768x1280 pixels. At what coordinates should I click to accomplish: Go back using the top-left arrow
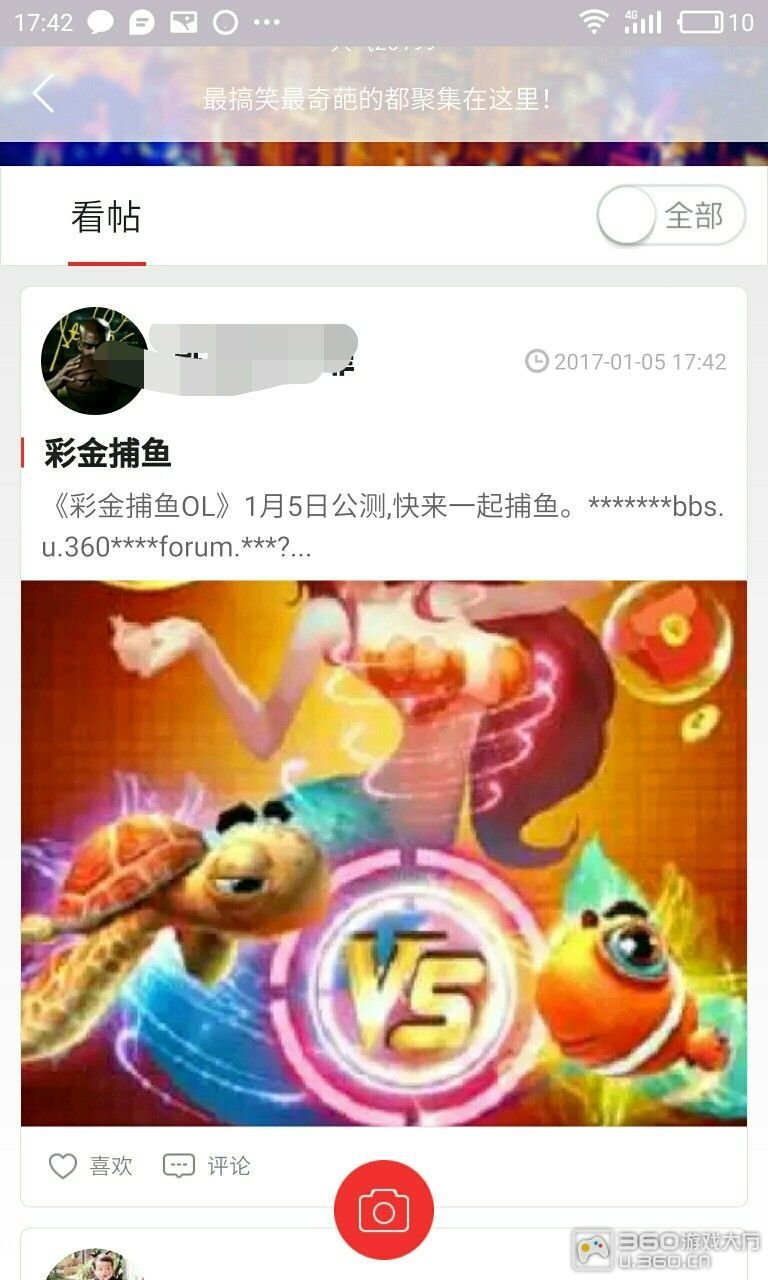point(43,94)
